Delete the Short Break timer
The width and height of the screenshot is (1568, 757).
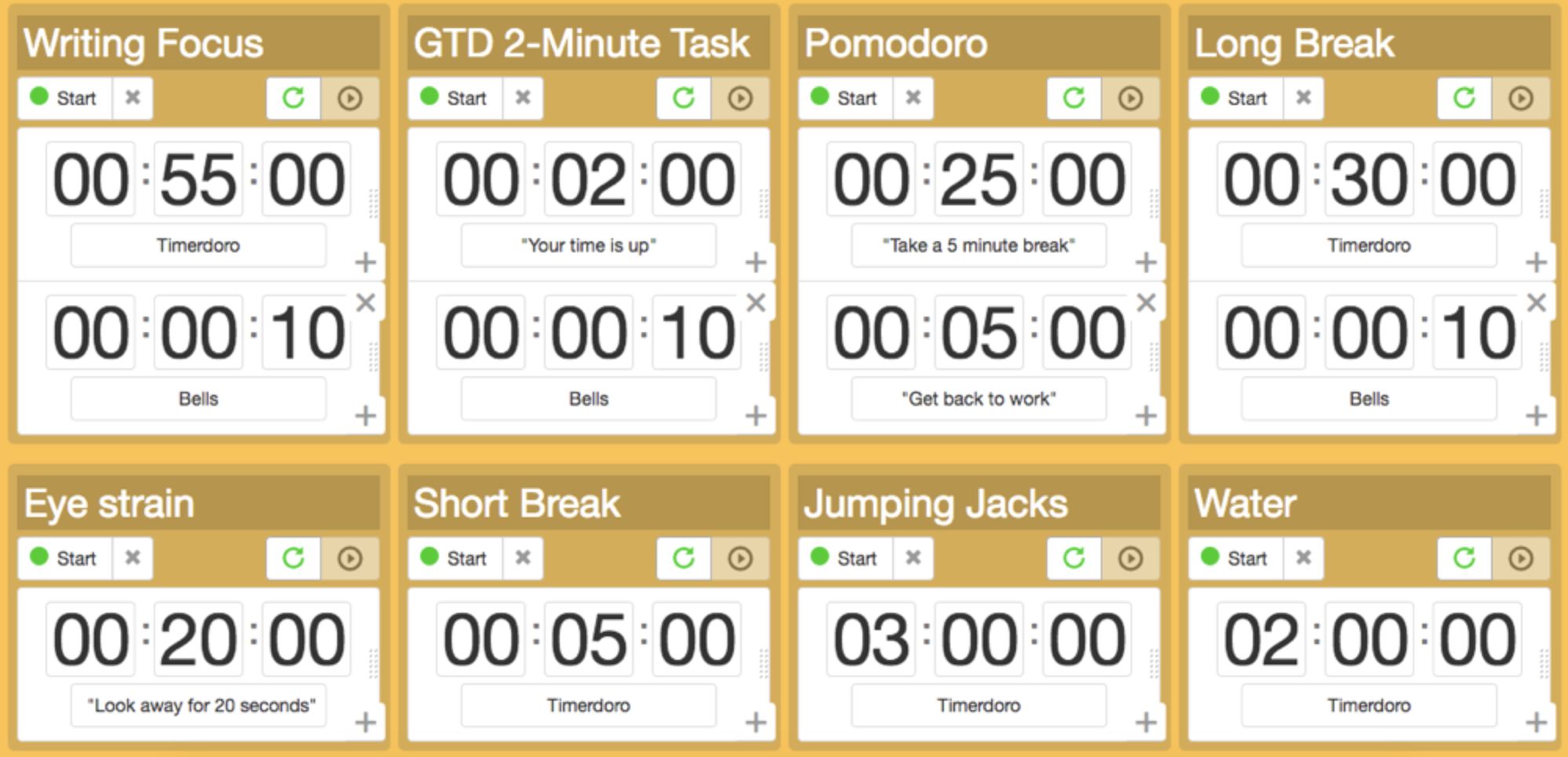(523, 558)
